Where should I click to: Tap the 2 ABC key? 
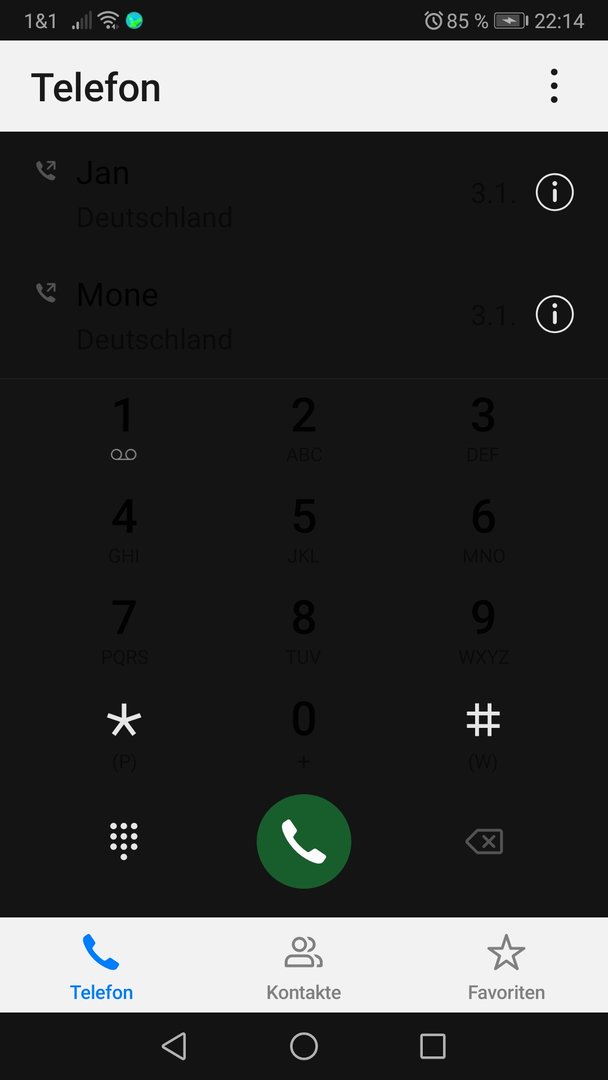pos(304,428)
